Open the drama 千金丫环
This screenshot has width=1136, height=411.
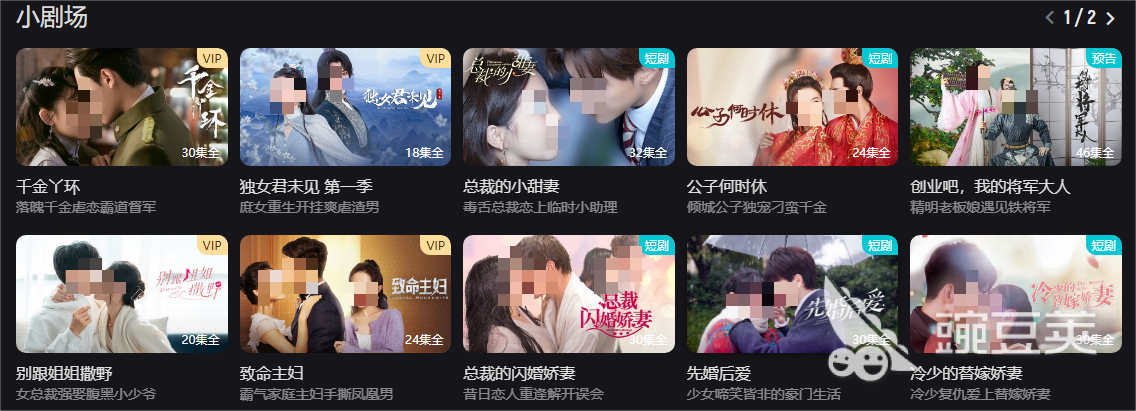122,107
